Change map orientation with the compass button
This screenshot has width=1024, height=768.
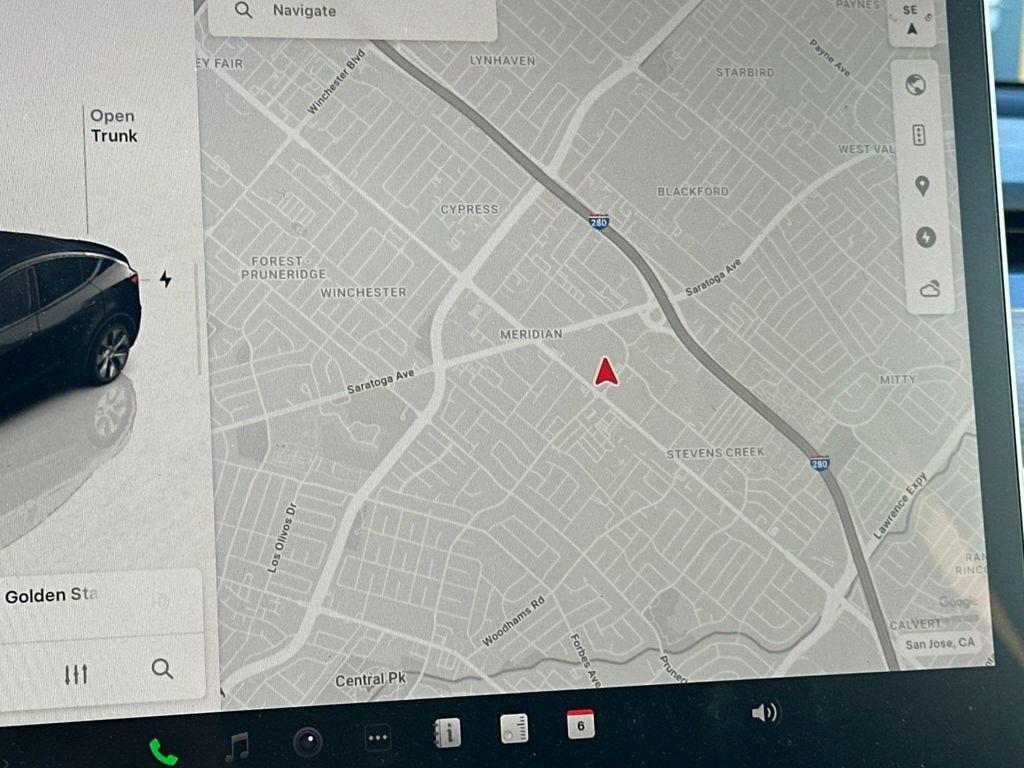pyautogui.click(x=911, y=20)
